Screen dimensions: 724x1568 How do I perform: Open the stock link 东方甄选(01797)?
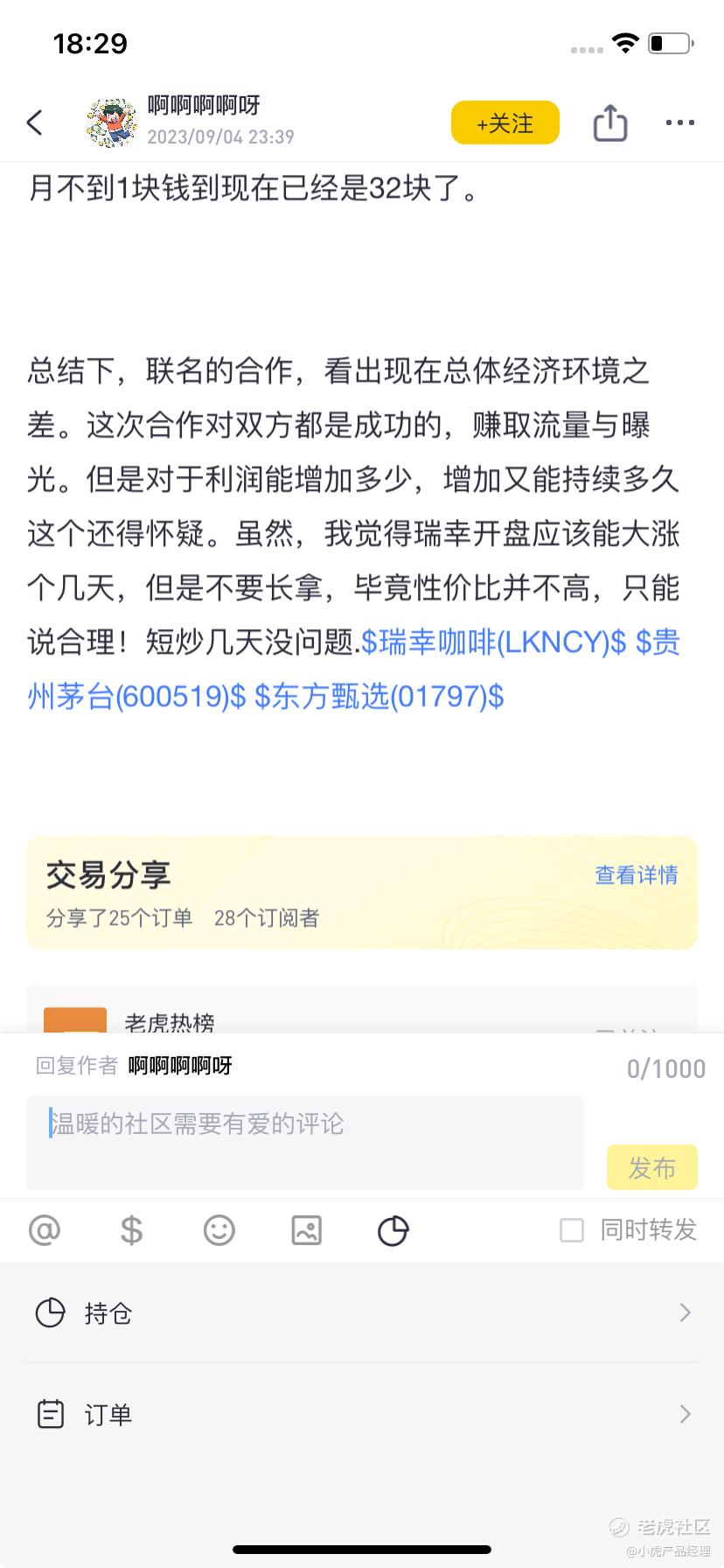(x=379, y=697)
